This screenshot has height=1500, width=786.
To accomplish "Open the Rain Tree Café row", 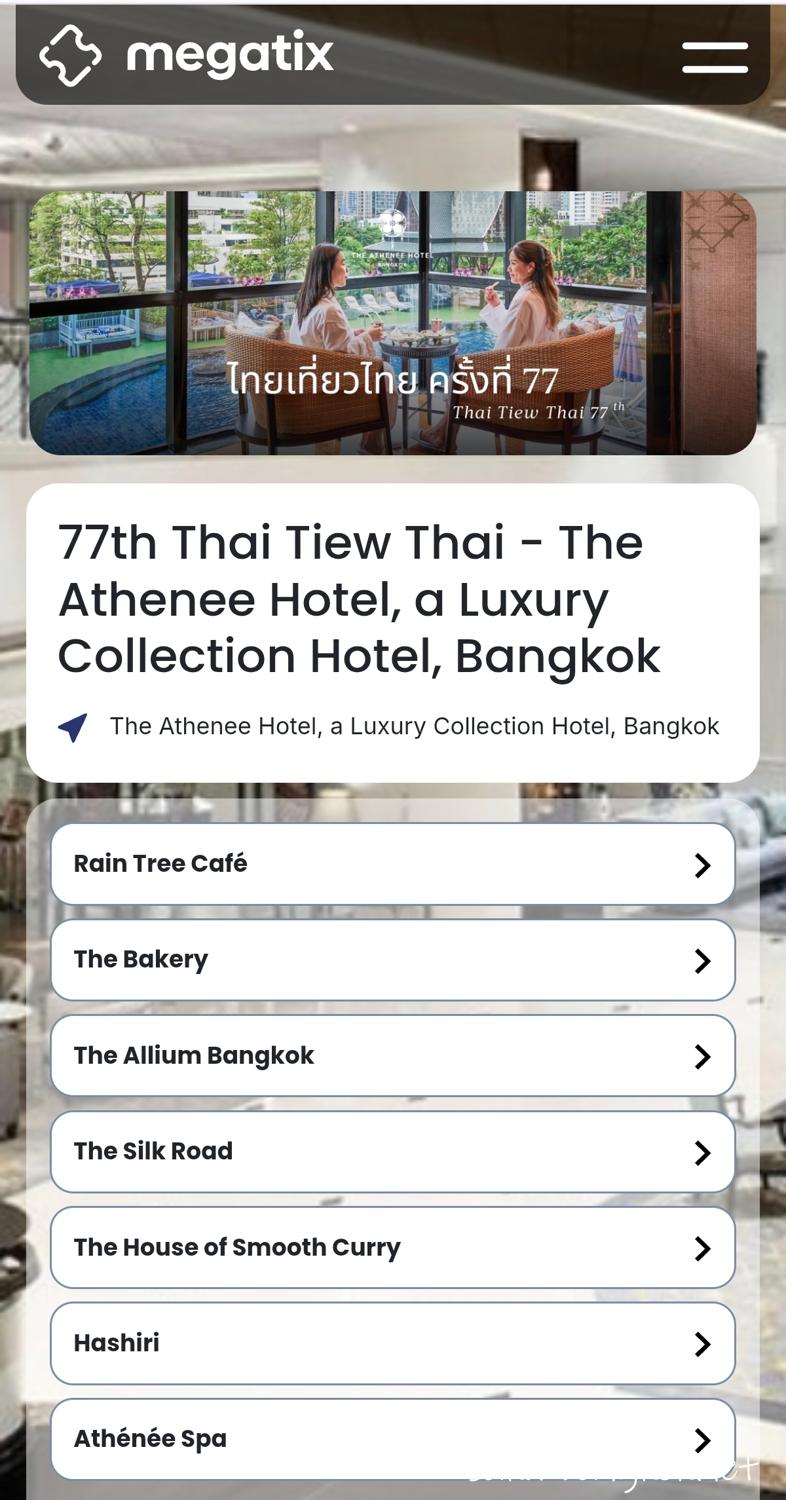I will coord(393,864).
